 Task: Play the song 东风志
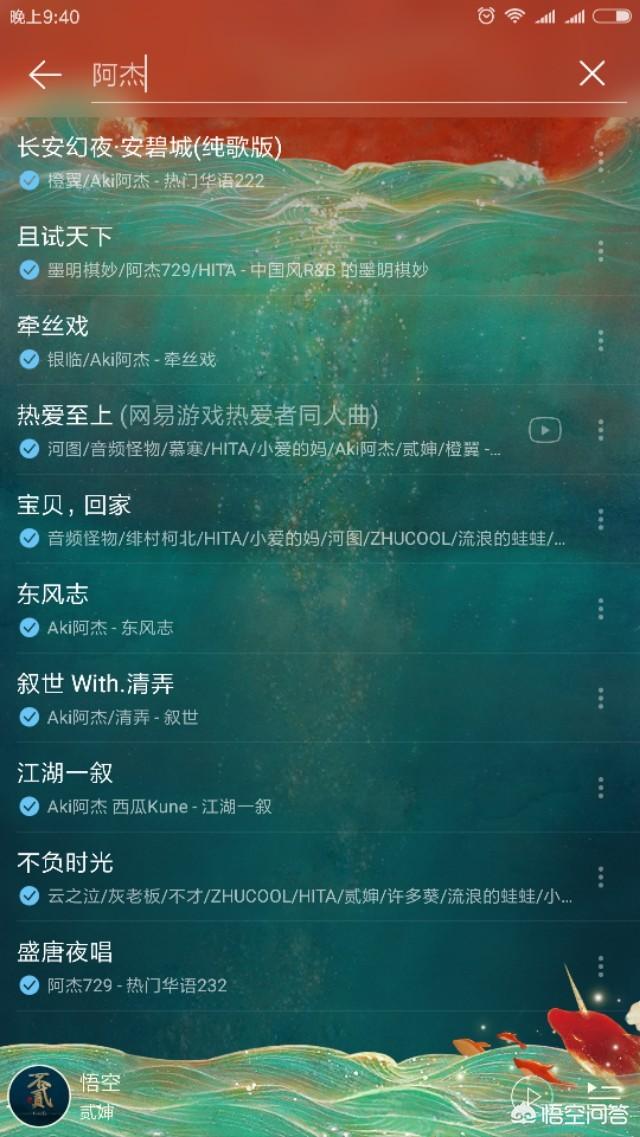[280, 608]
